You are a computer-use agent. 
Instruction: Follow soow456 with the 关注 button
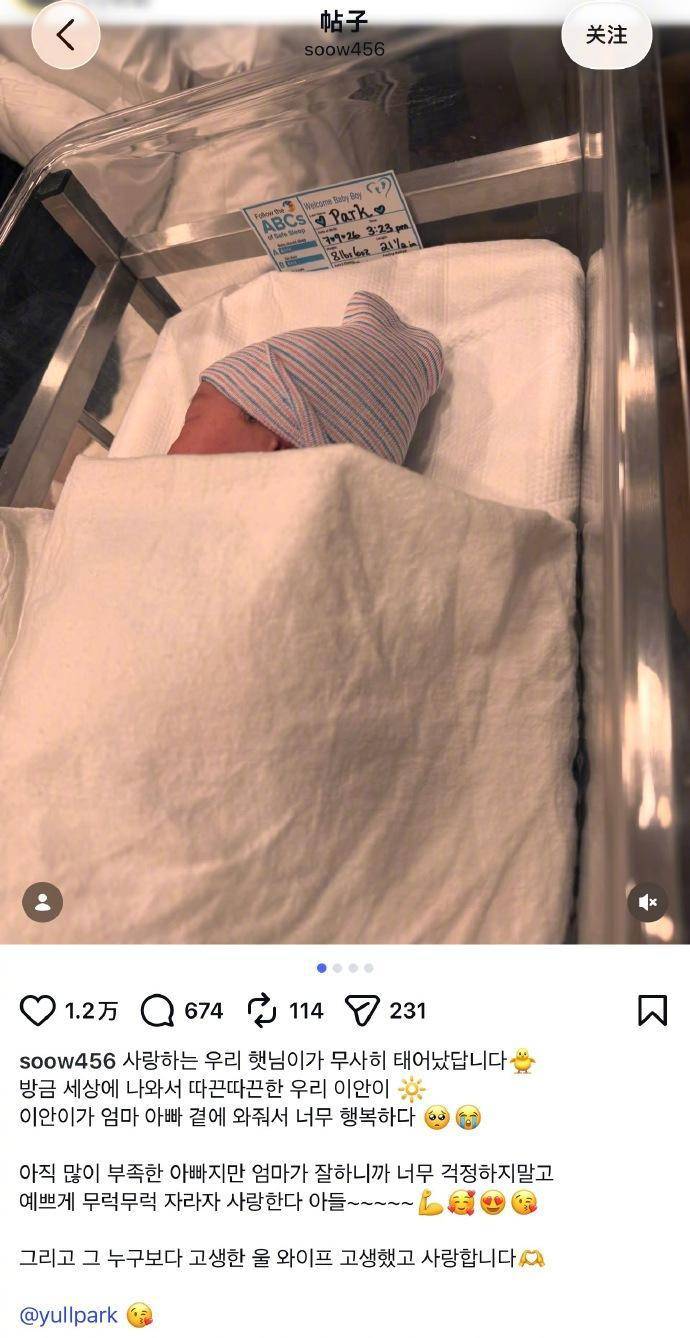pos(606,35)
